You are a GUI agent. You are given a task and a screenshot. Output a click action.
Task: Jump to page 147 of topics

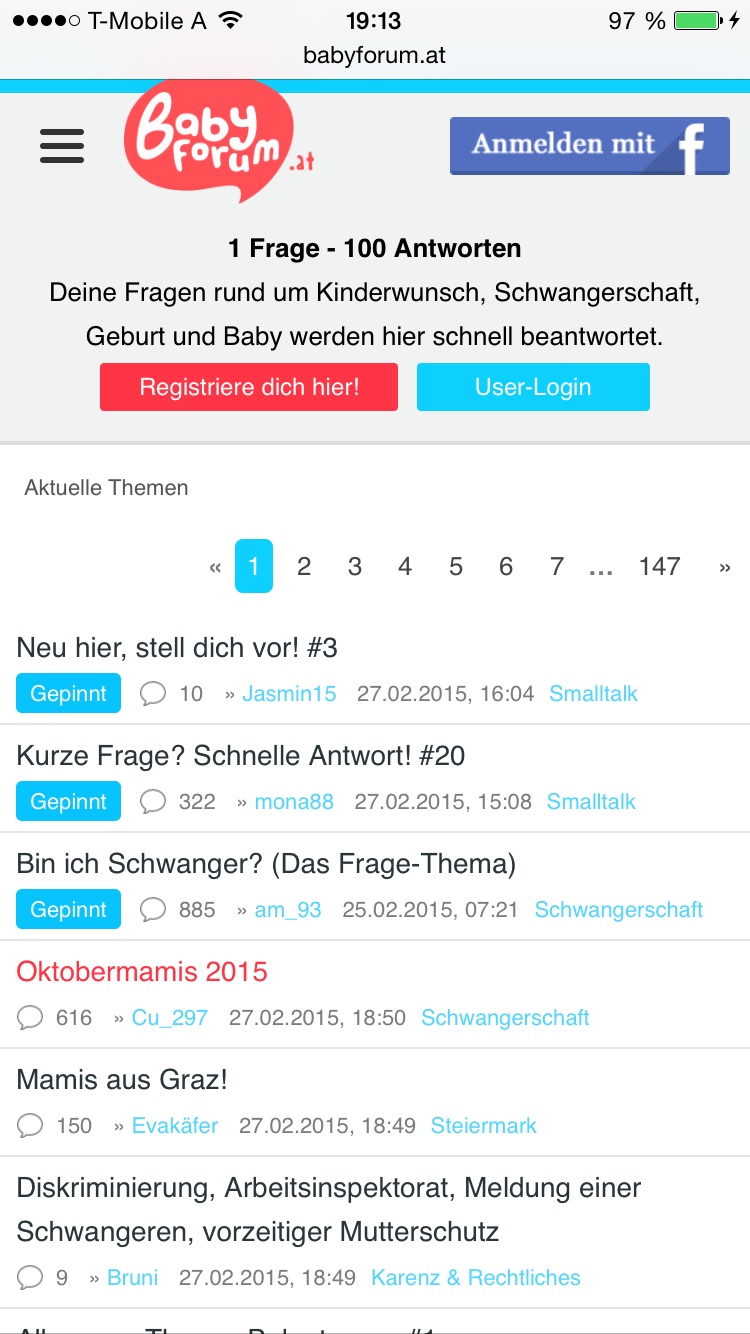[660, 567]
